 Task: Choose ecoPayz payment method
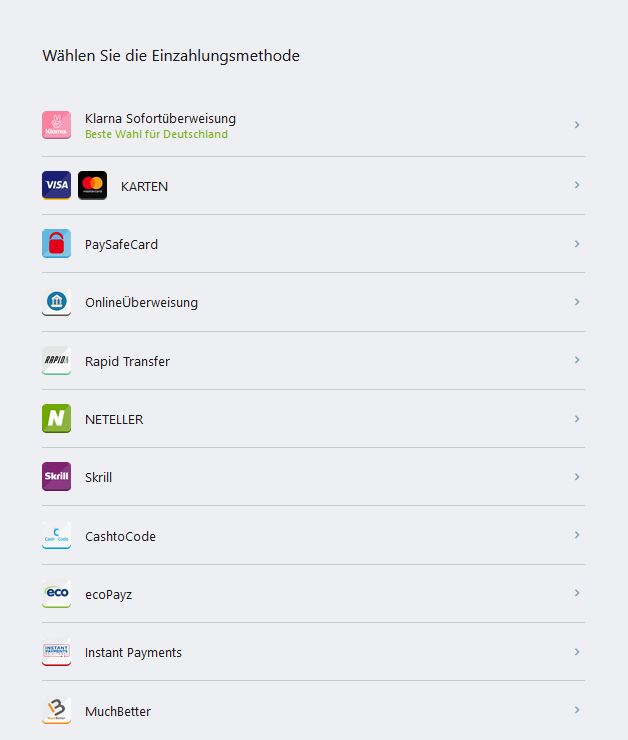pyautogui.click(x=108, y=594)
